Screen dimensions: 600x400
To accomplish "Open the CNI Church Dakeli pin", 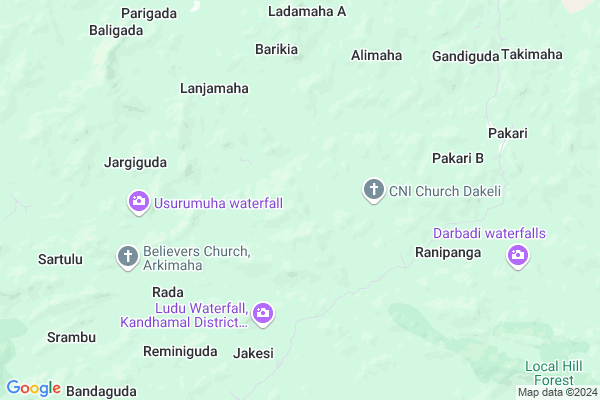I will tap(374, 189).
